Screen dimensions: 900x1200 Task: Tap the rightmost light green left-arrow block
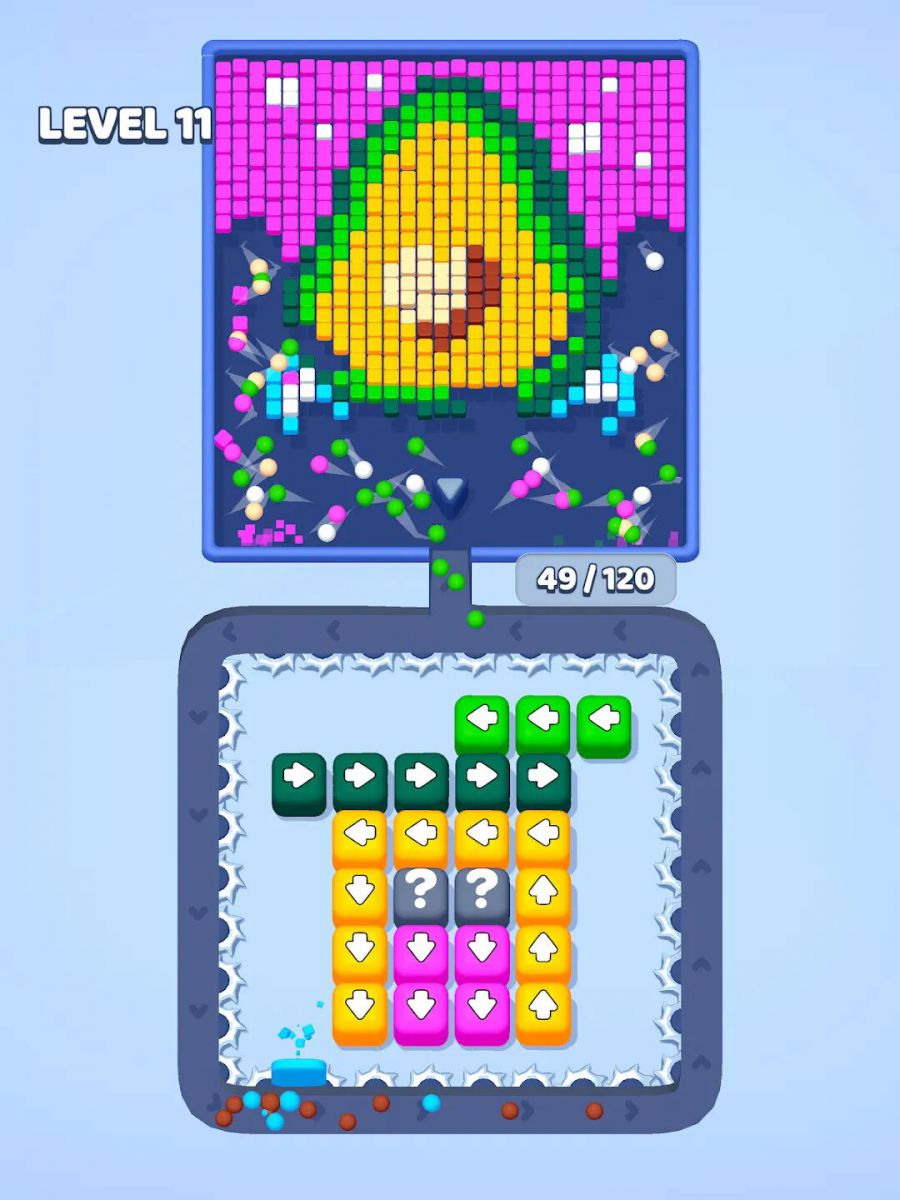(604, 722)
